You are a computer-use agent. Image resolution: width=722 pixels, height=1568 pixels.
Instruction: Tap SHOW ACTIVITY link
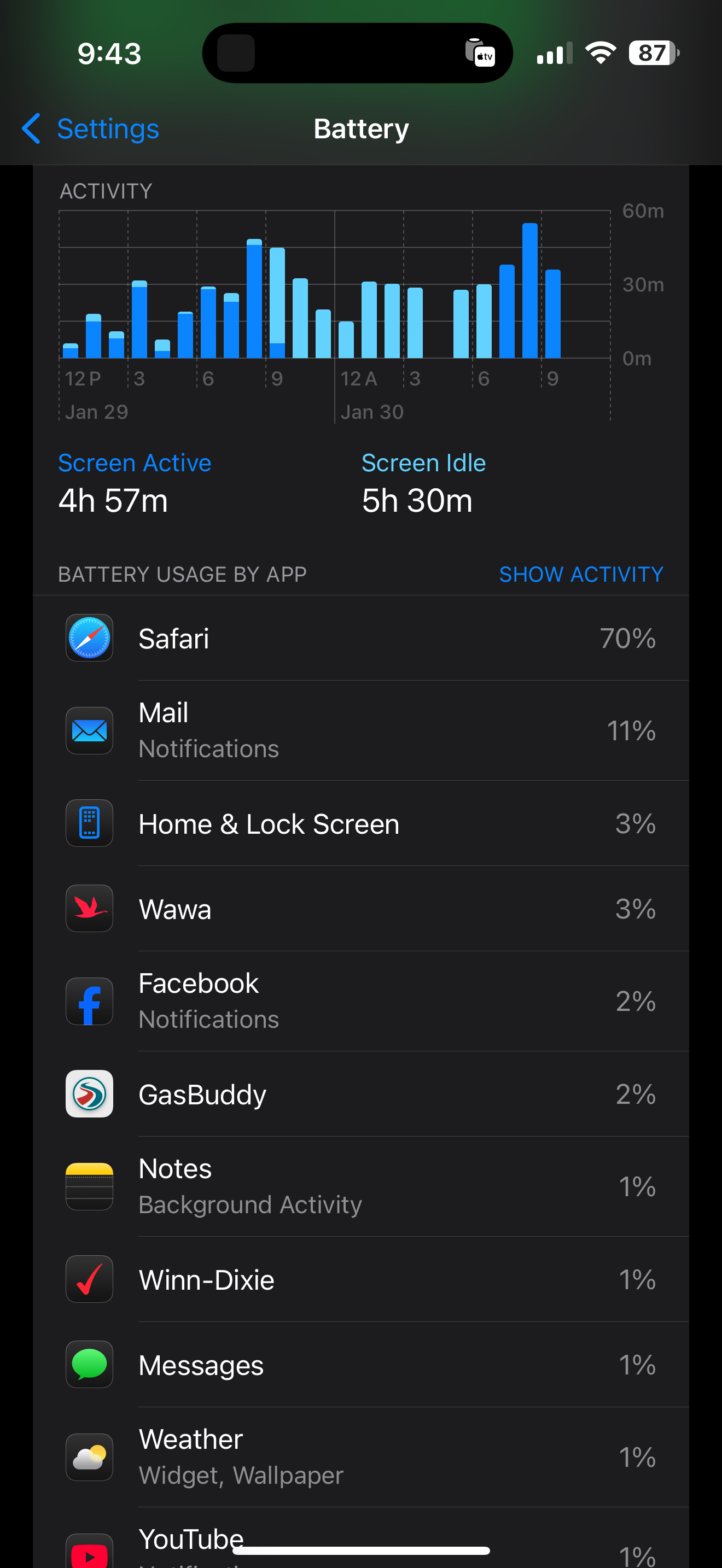click(x=580, y=574)
